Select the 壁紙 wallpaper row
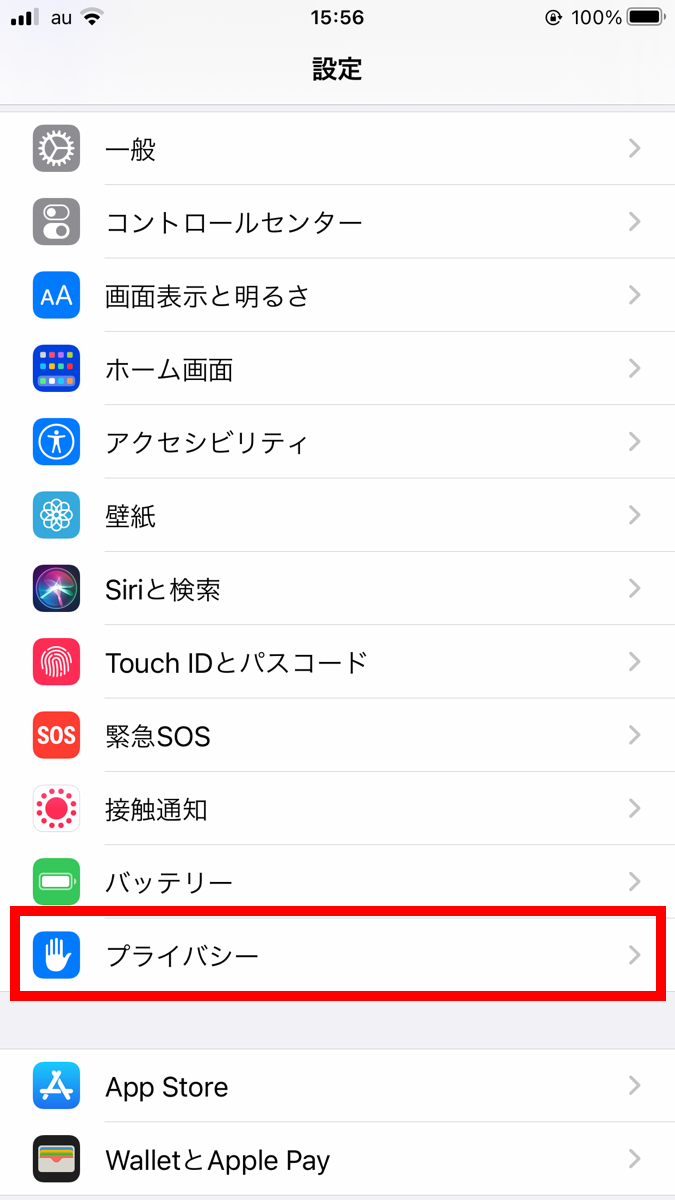This screenshot has width=675, height=1200. click(x=337, y=516)
